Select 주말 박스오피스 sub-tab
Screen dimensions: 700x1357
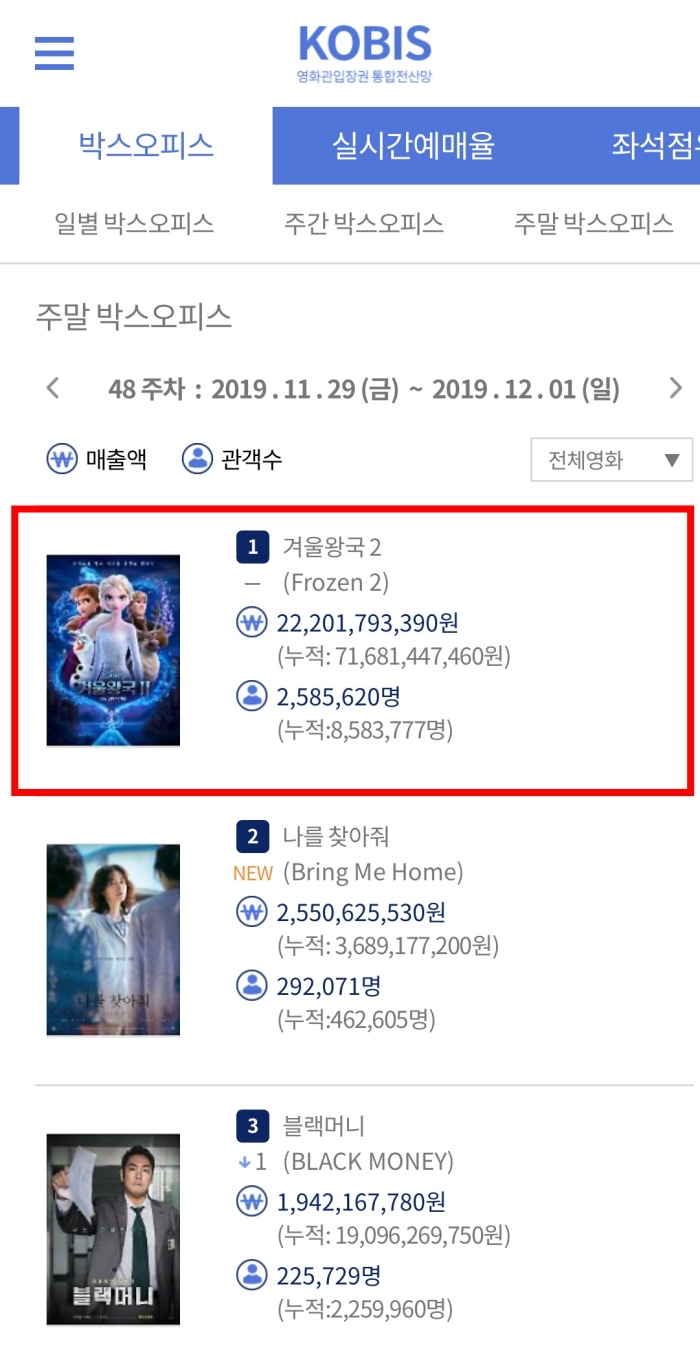tap(593, 223)
